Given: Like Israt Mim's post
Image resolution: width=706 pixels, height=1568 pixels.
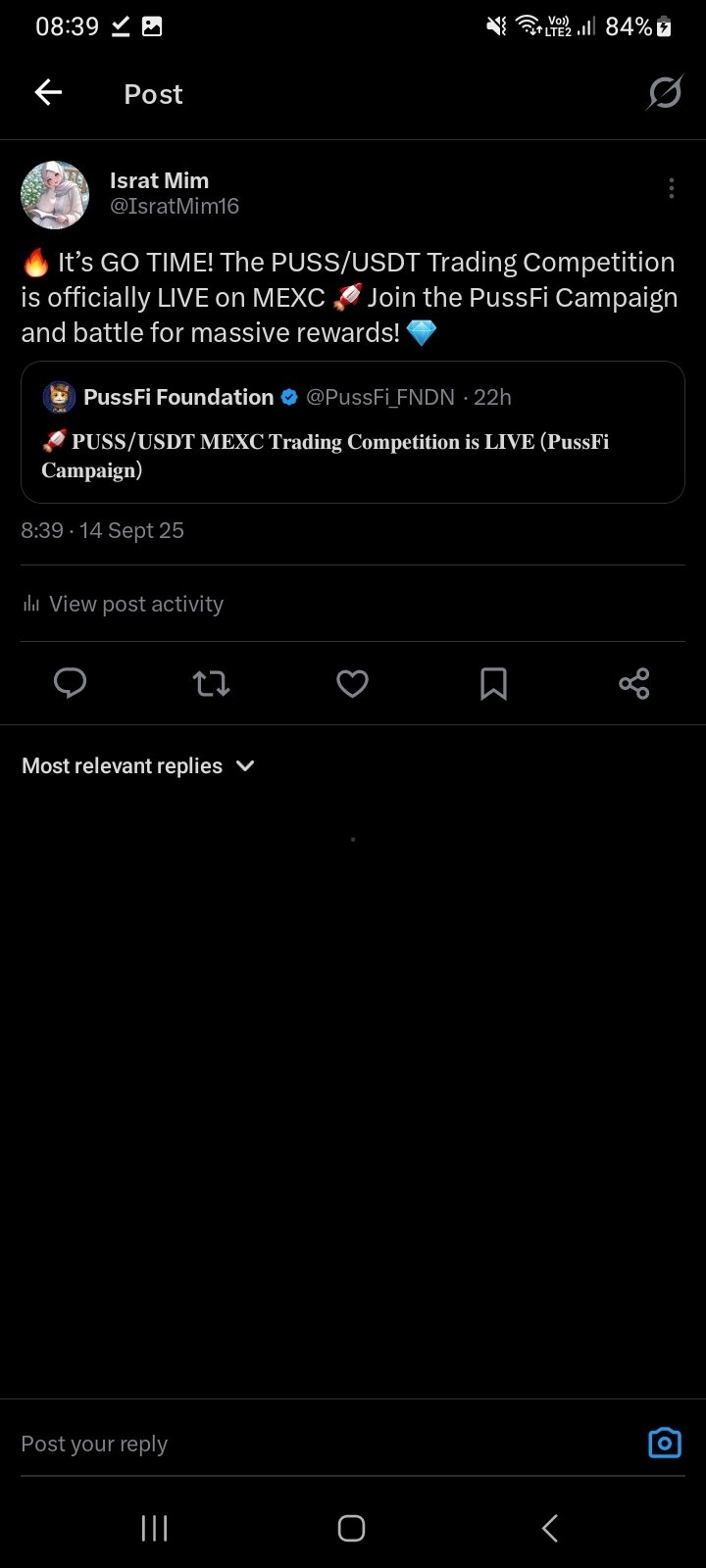Looking at the screenshot, I should (x=352, y=683).
